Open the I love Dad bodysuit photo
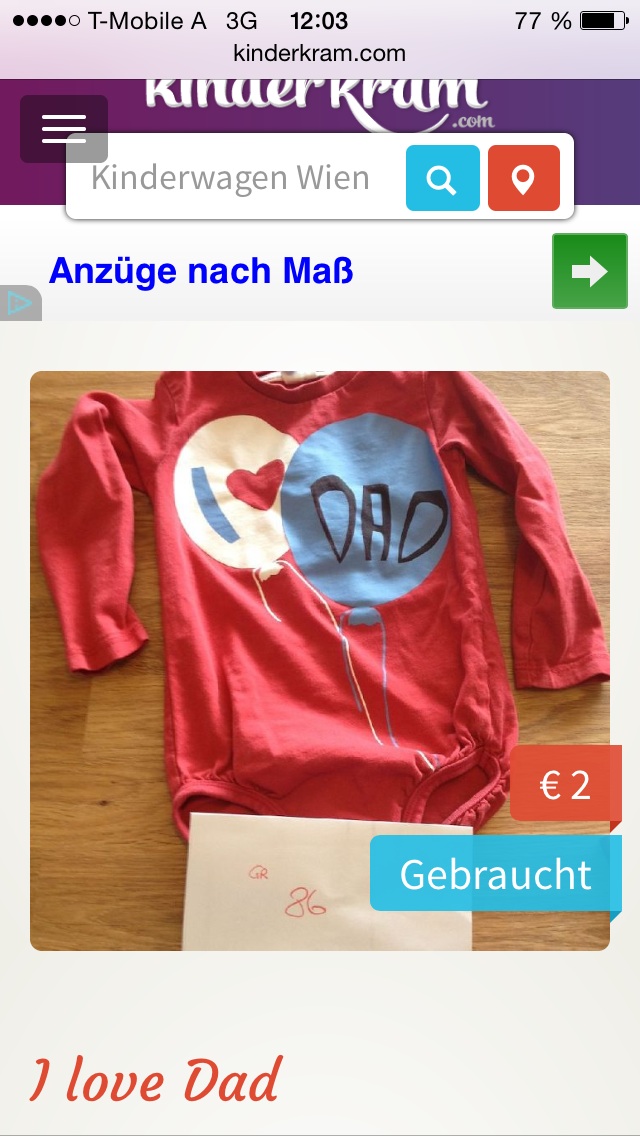 coord(320,661)
